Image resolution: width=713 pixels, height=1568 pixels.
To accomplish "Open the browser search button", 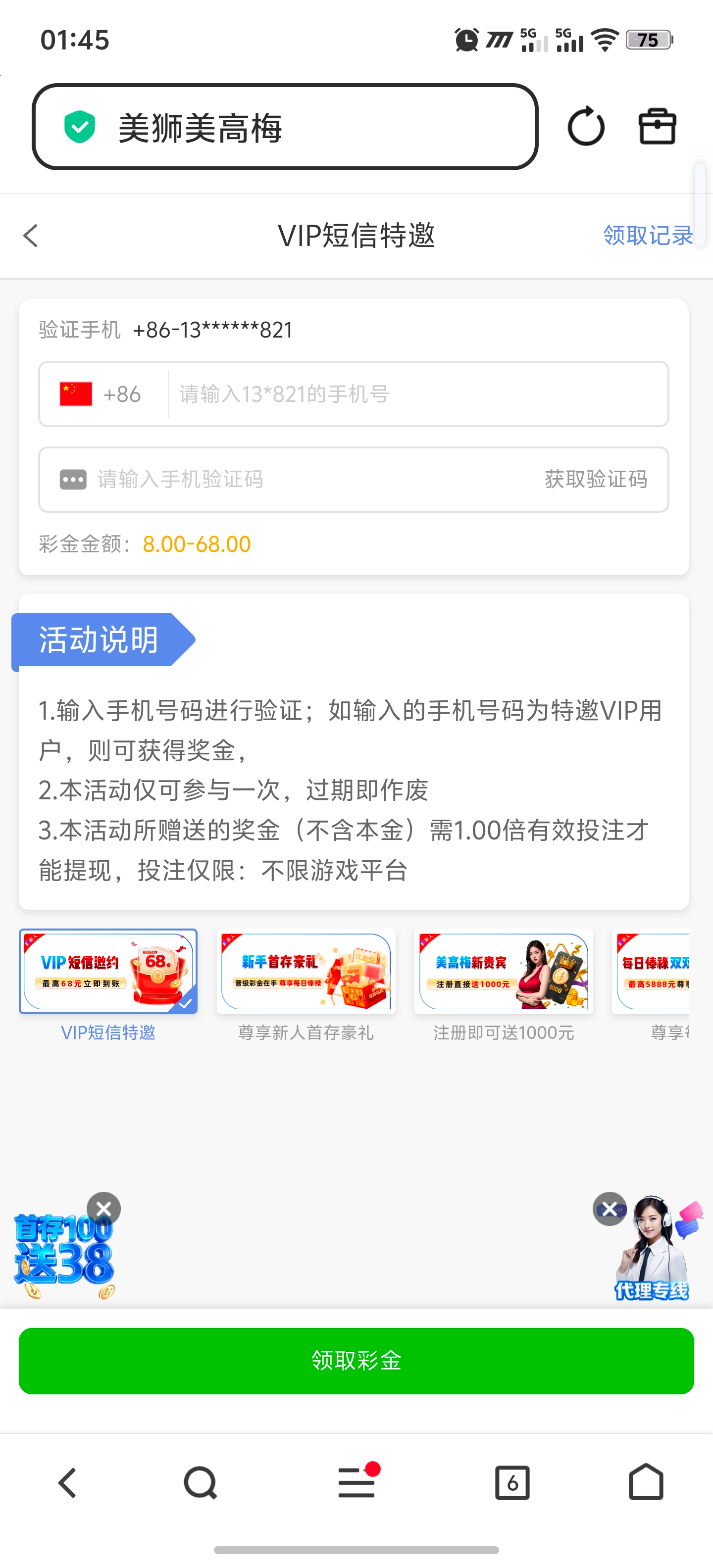I will click(x=201, y=1483).
